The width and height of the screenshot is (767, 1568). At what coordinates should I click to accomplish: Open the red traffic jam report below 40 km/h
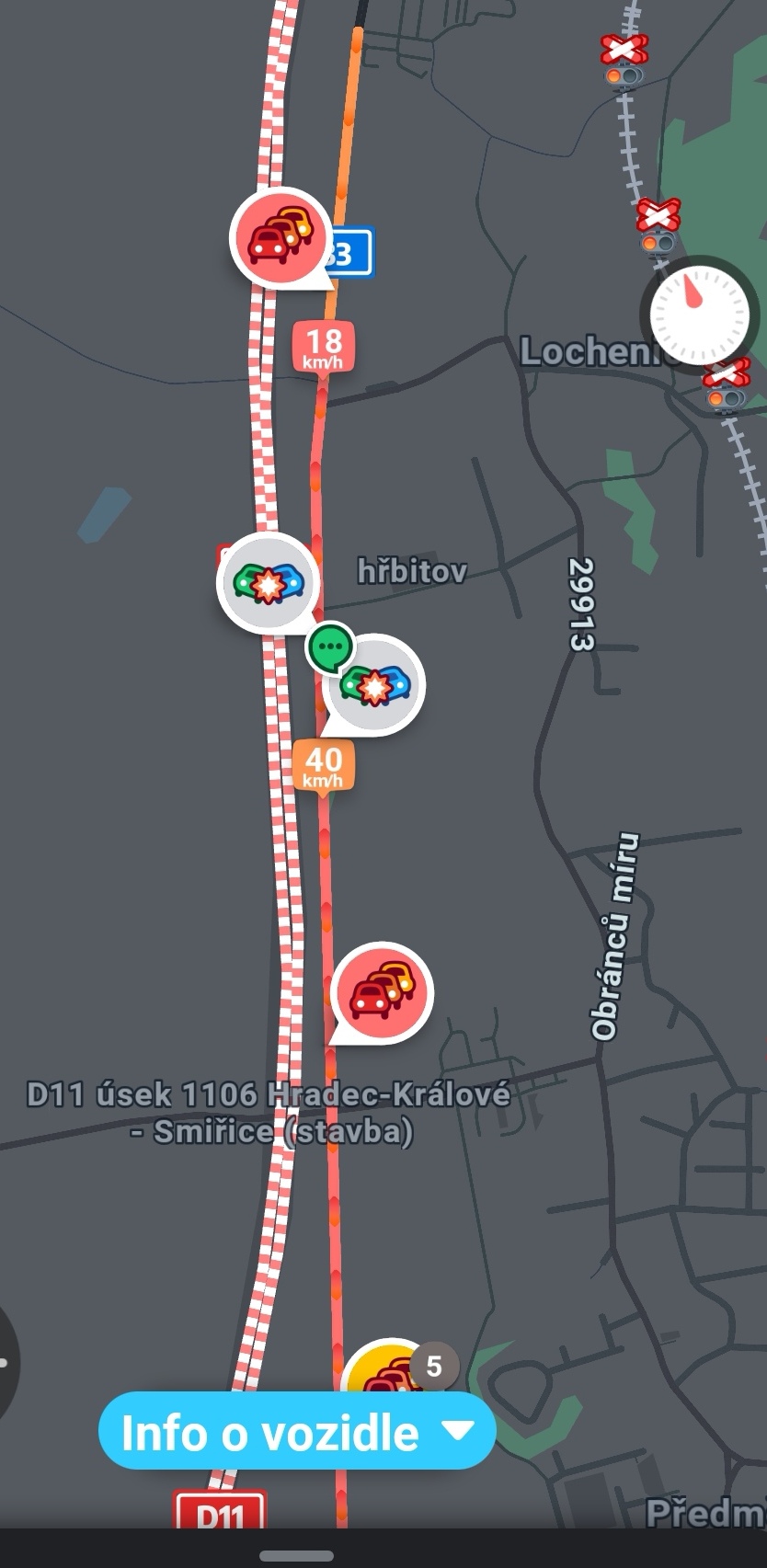tap(382, 992)
